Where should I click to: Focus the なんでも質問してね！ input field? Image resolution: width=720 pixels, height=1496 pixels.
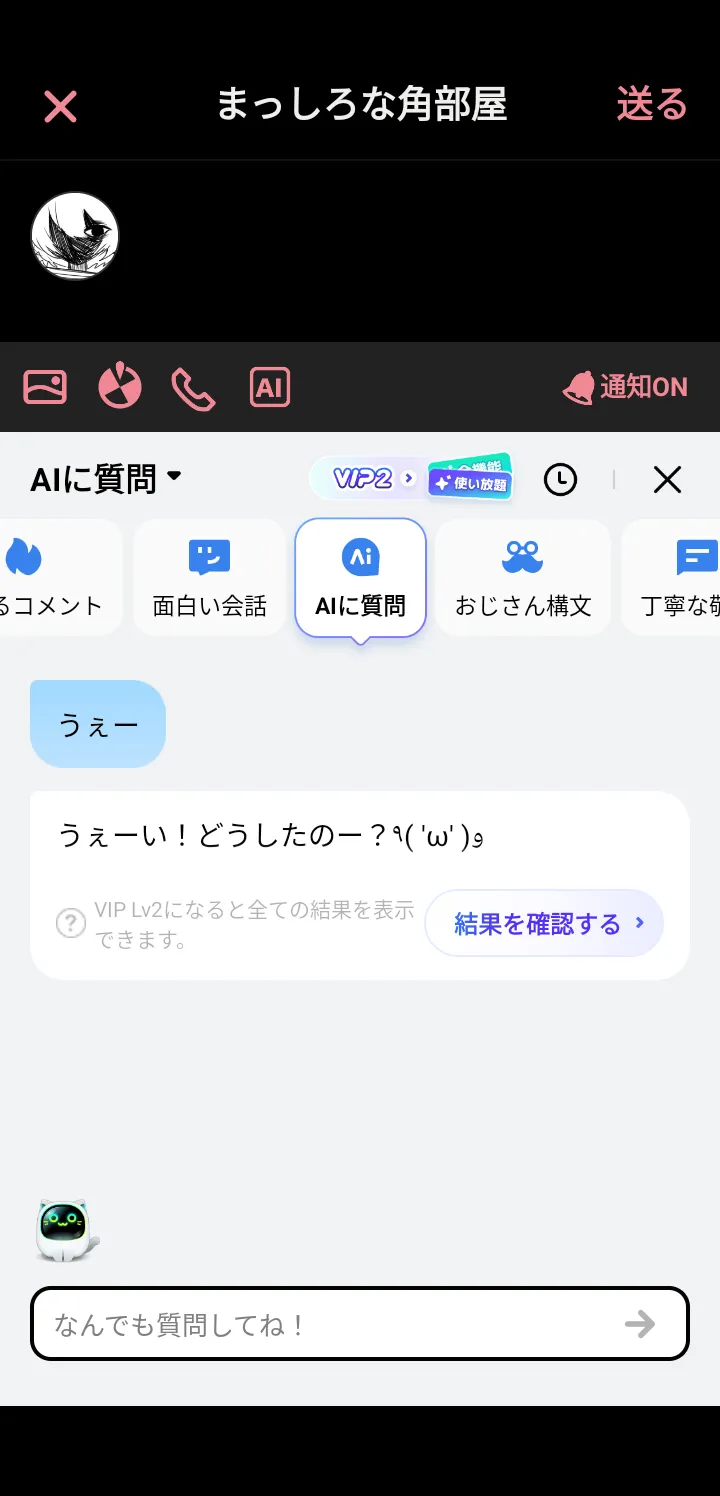pyautogui.click(x=360, y=1324)
